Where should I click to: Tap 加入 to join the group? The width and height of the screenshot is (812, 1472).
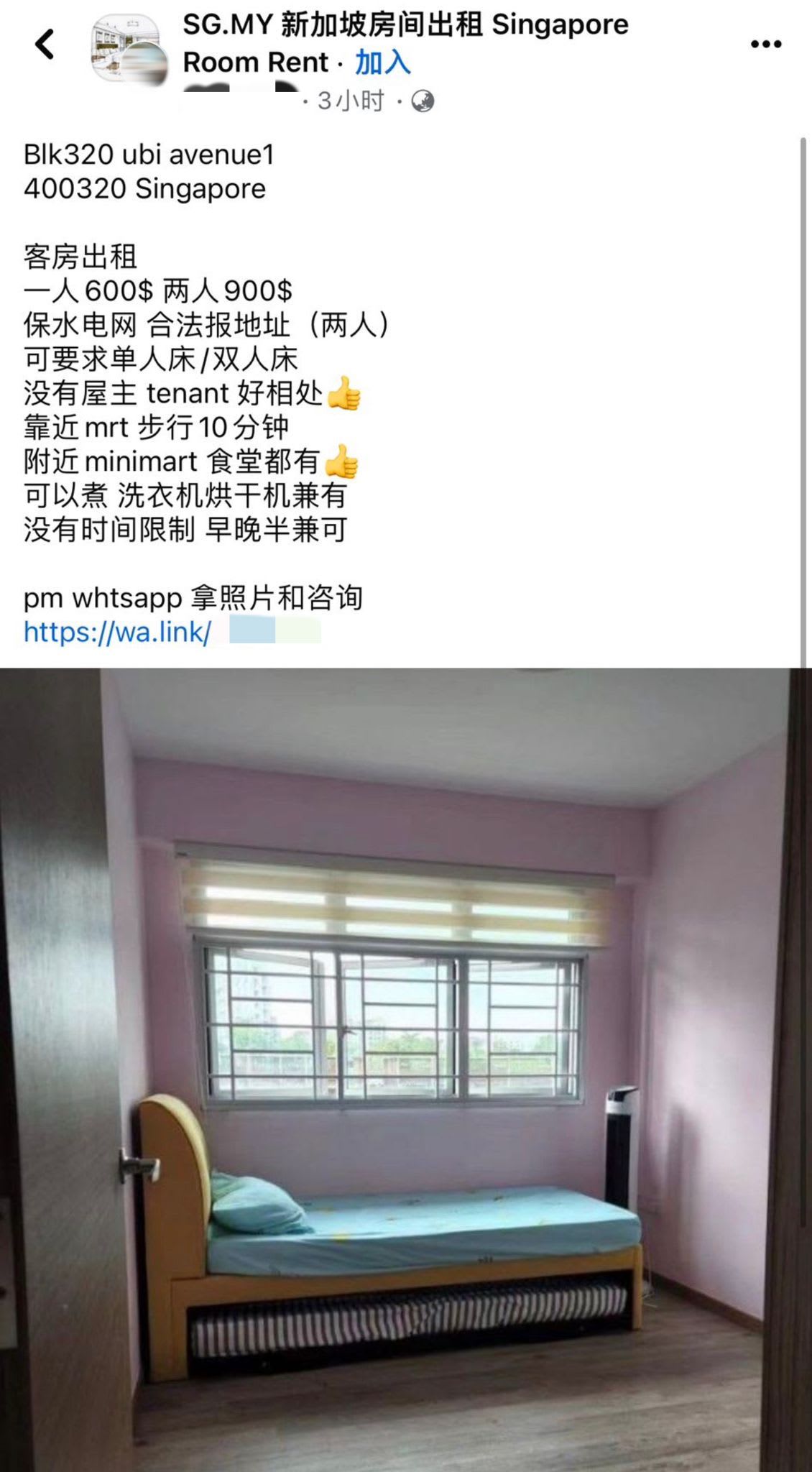click(x=382, y=63)
